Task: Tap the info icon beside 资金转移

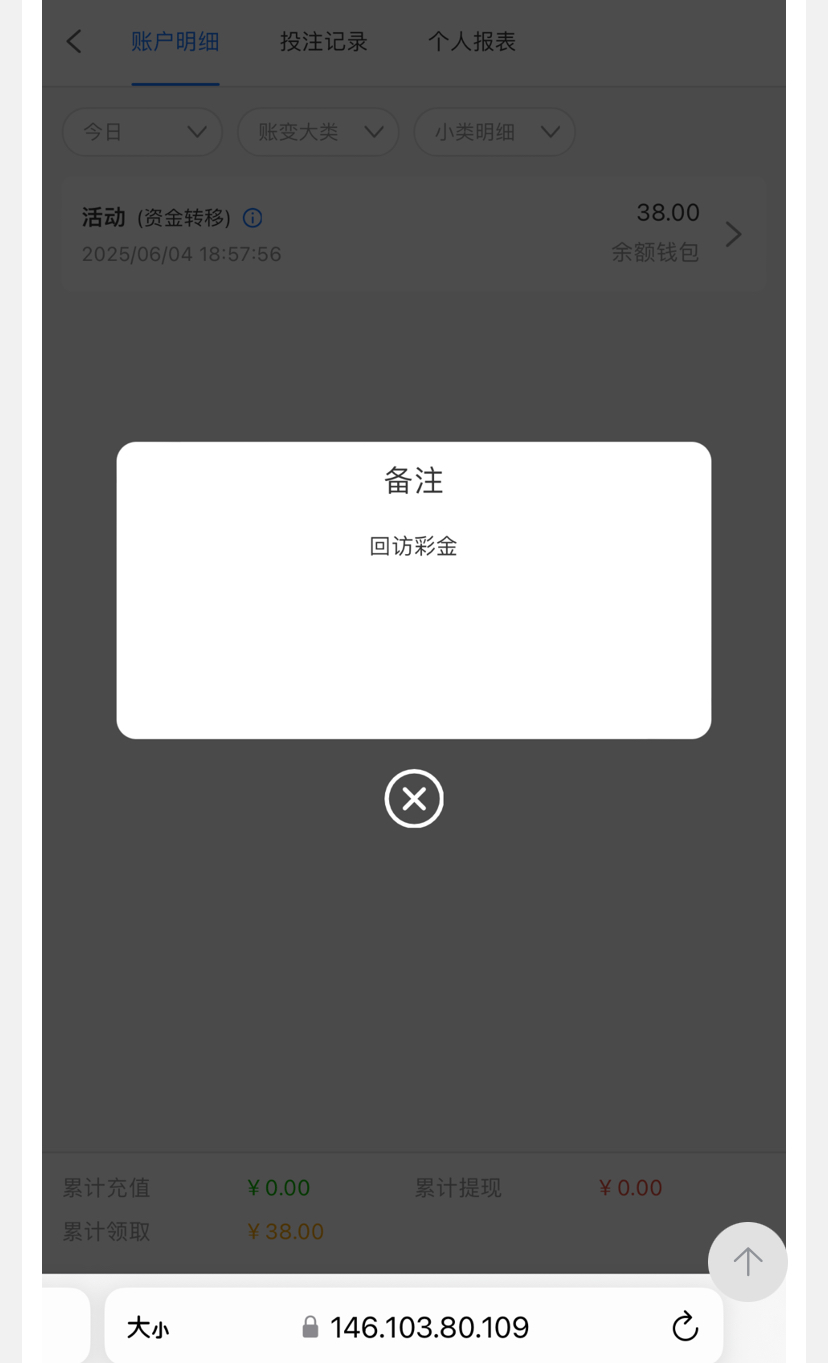Action: point(253,218)
